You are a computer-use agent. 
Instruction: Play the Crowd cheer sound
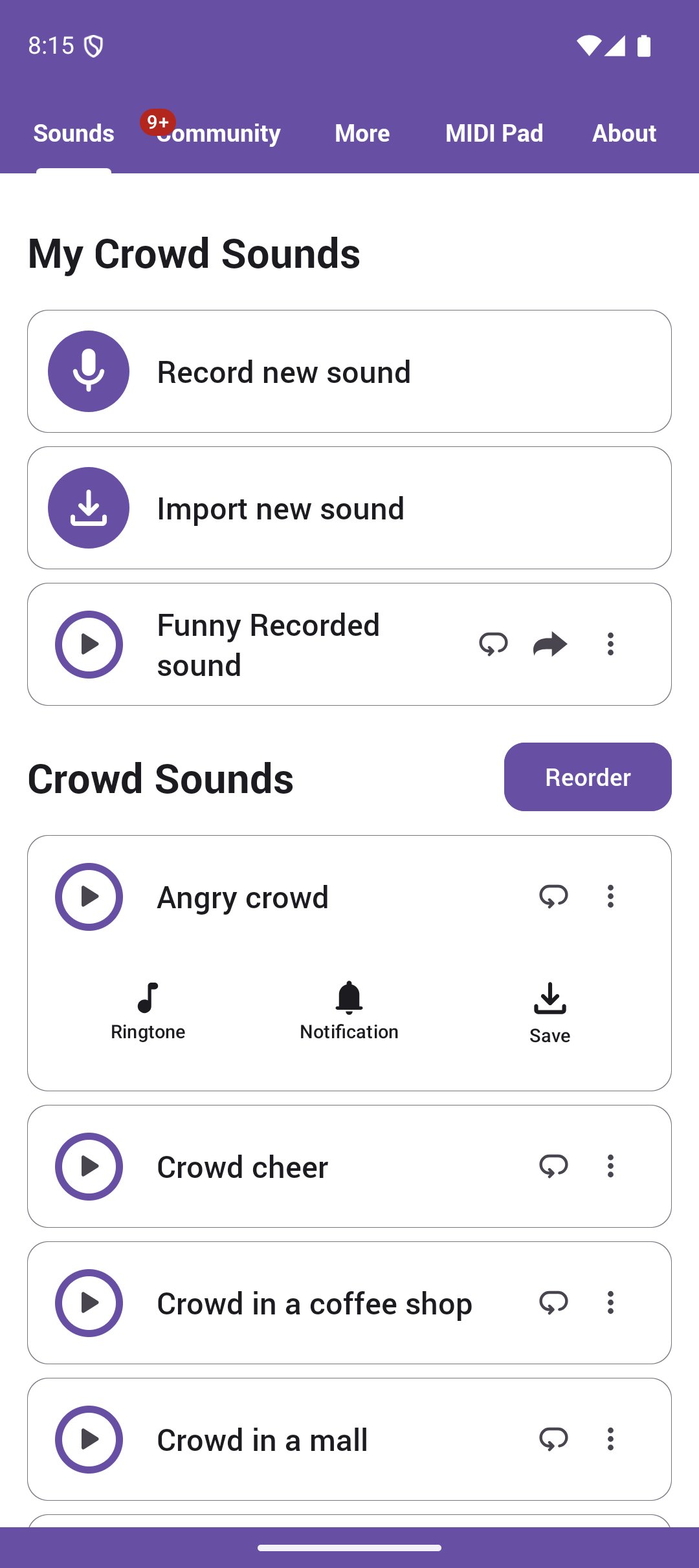click(89, 1166)
